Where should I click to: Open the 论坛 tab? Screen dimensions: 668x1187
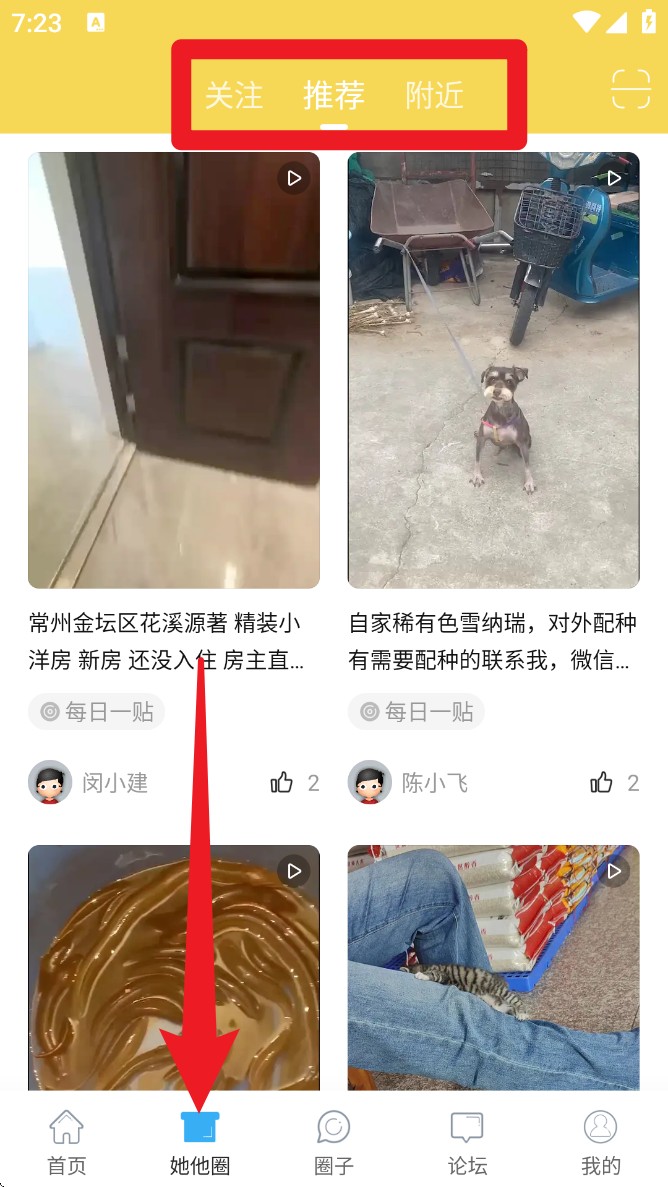[467, 1141]
